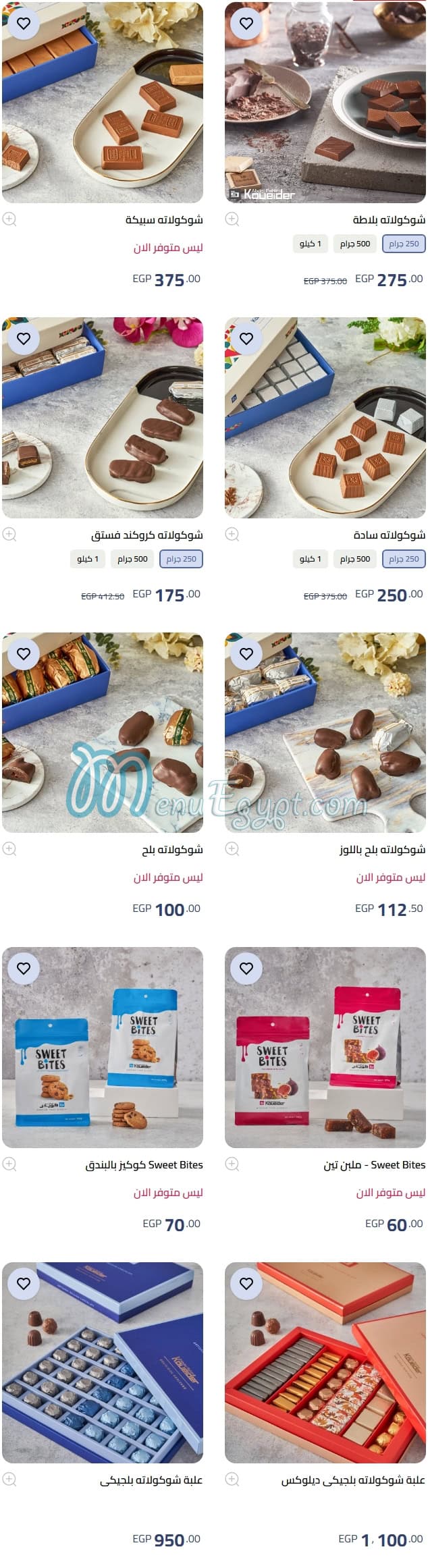
Task: Open Sweet Bites كوكيز بالبندق item
Action: pyautogui.click(x=143, y=1164)
